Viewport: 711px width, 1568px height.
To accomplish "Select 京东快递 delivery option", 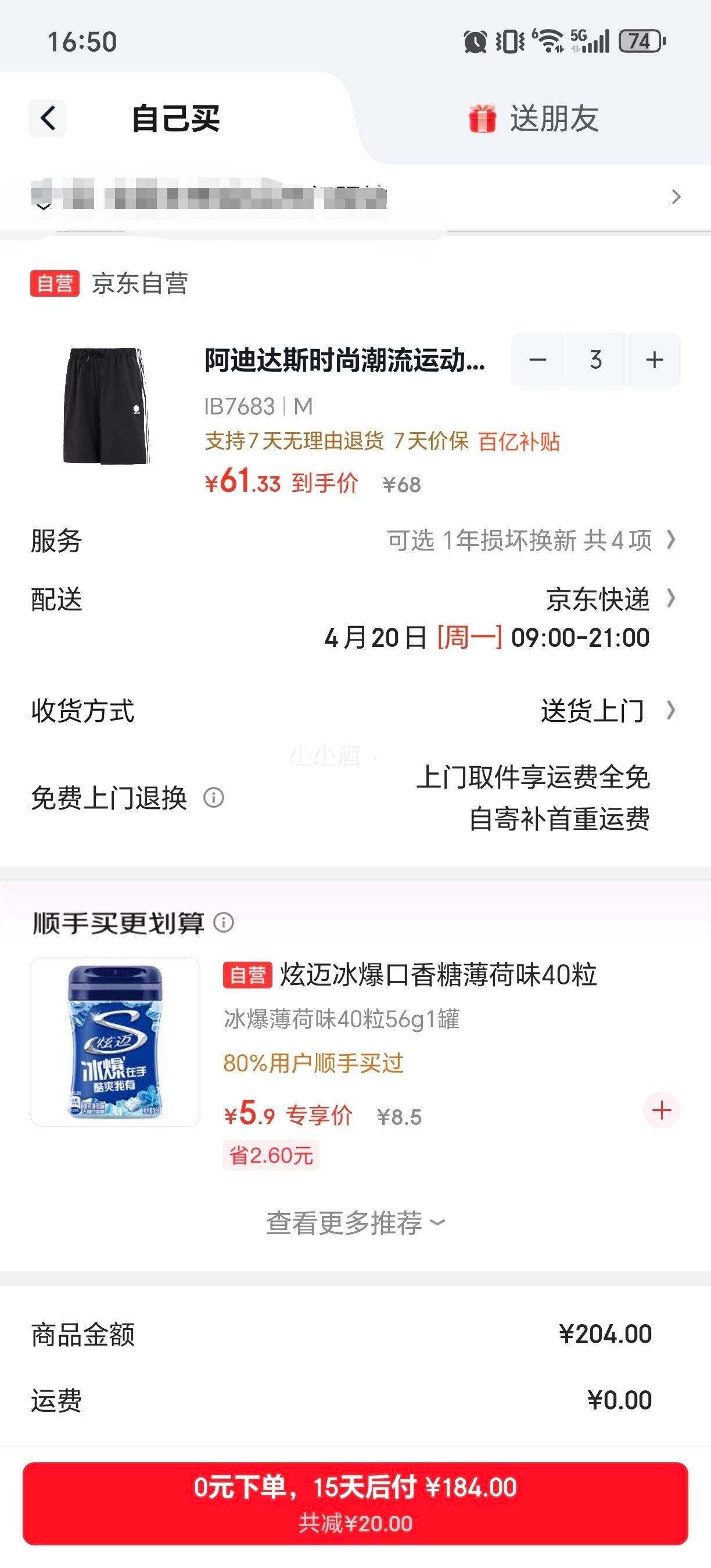I will click(x=598, y=600).
